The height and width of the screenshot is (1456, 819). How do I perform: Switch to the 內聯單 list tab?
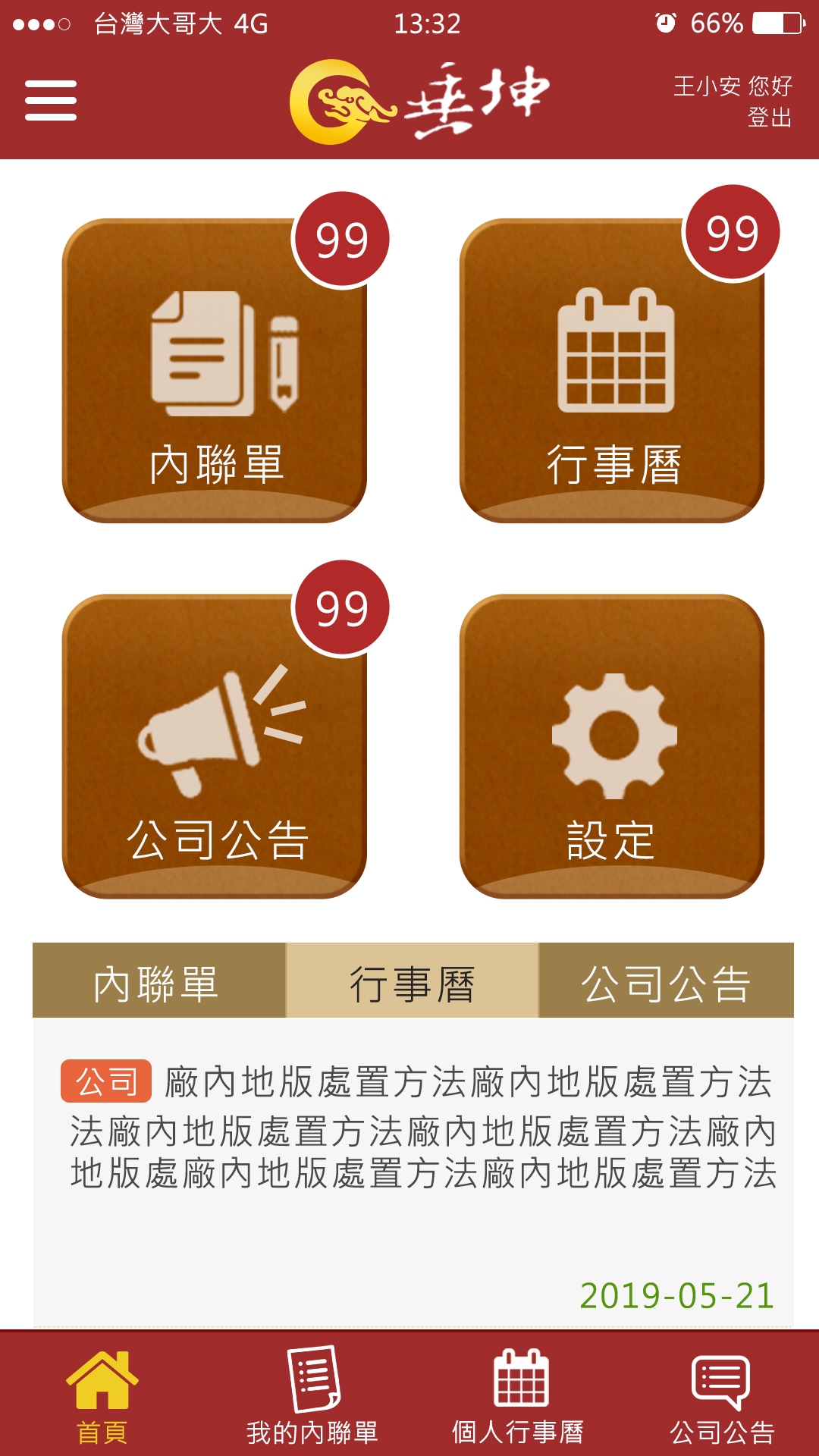pyautogui.click(x=158, y=981)
